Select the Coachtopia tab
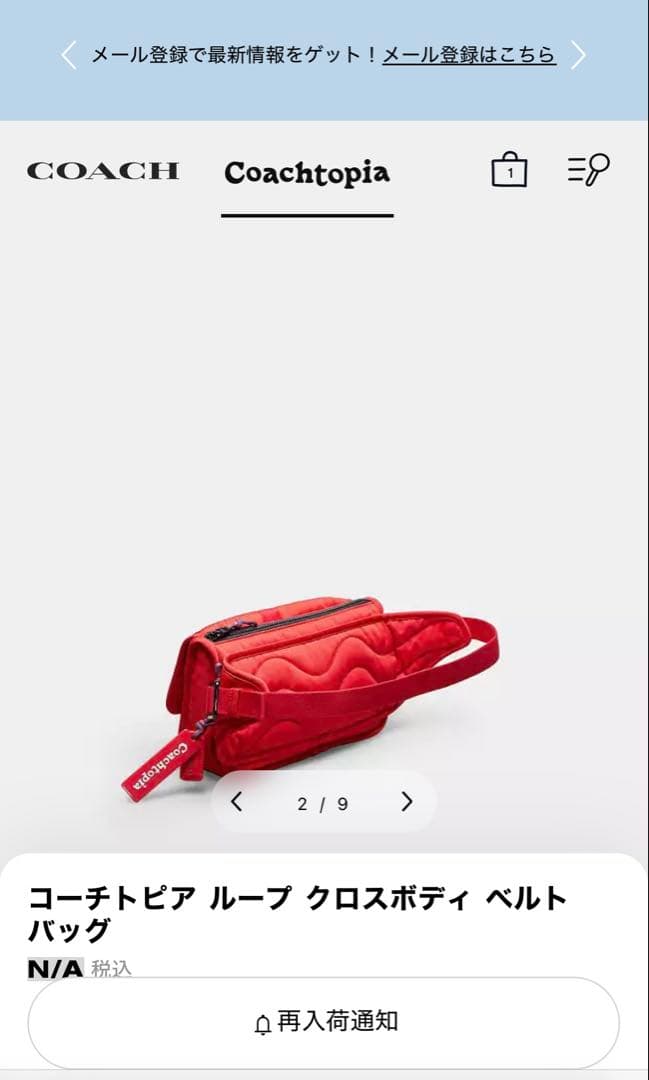This screenshot has height=1080, width=649. (x=307, y=173)
